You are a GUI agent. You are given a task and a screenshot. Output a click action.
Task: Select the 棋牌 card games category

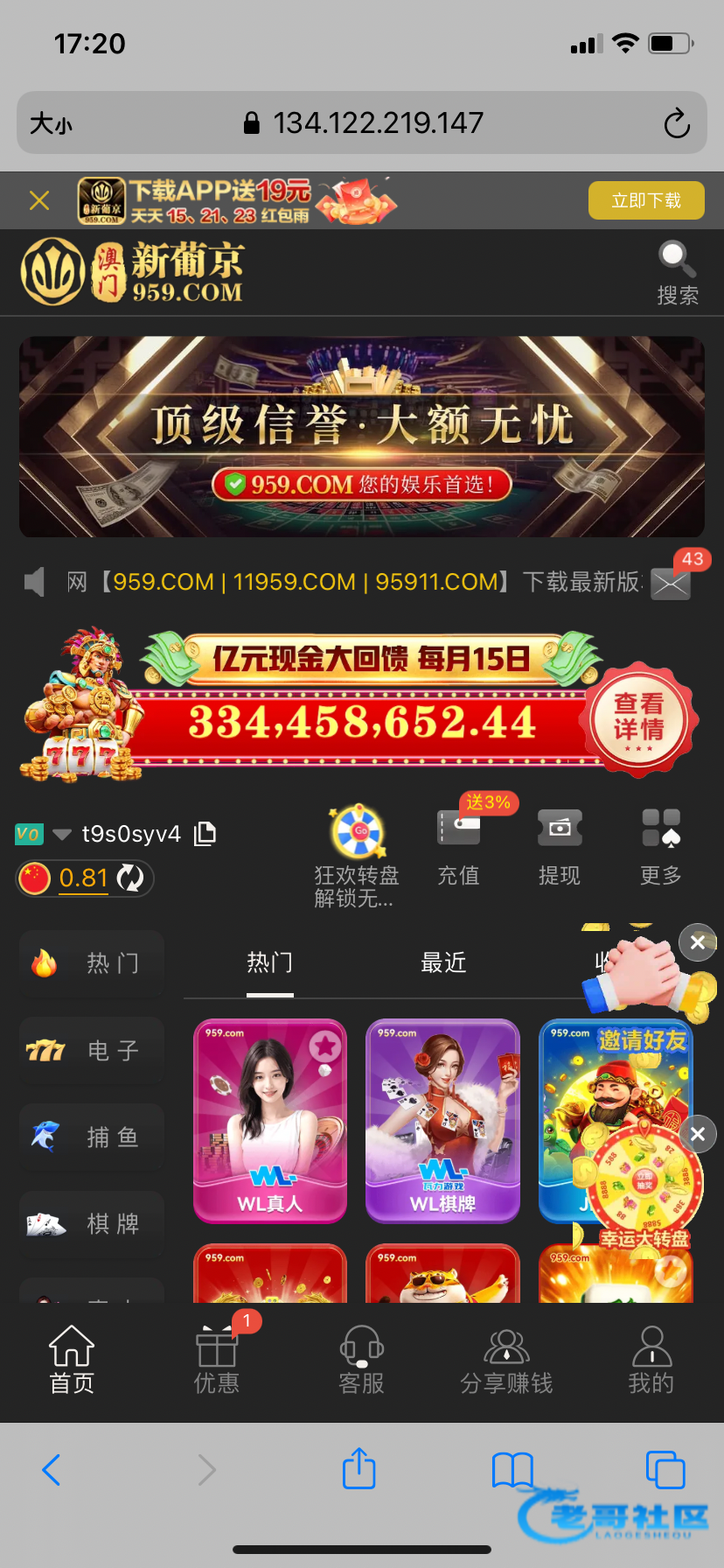[x=92, y=1223]
